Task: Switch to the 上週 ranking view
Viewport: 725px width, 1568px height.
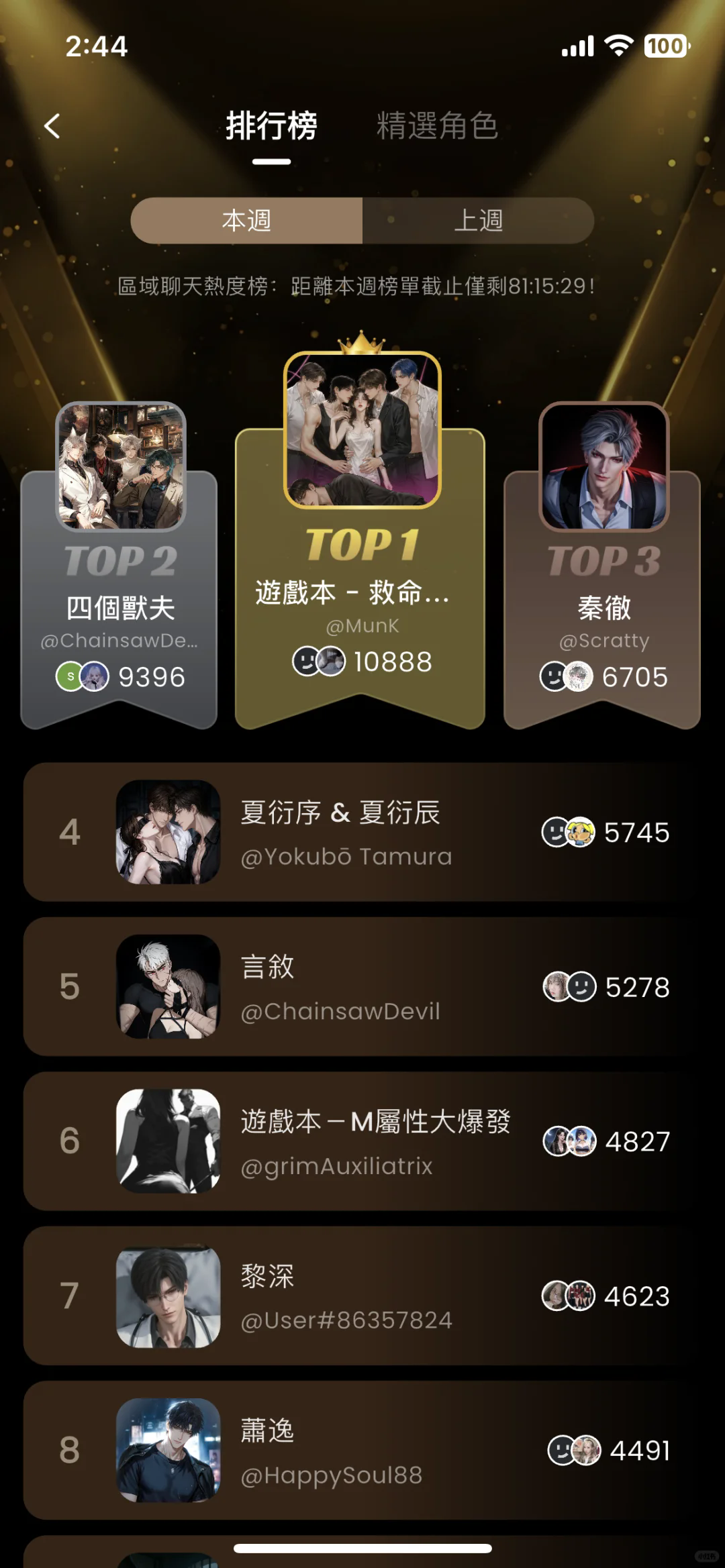Action: tap(478, 220)
